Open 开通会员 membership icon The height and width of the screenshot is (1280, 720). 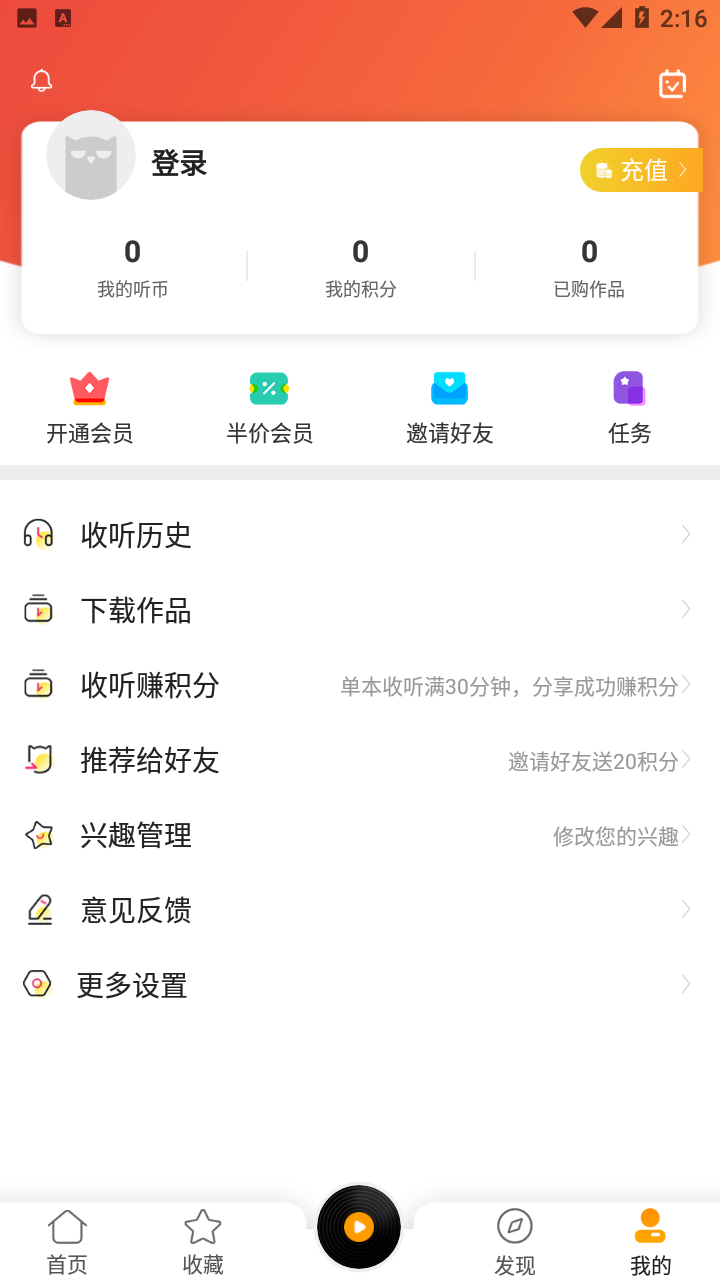pyautogui.click(x=89, y=388)
